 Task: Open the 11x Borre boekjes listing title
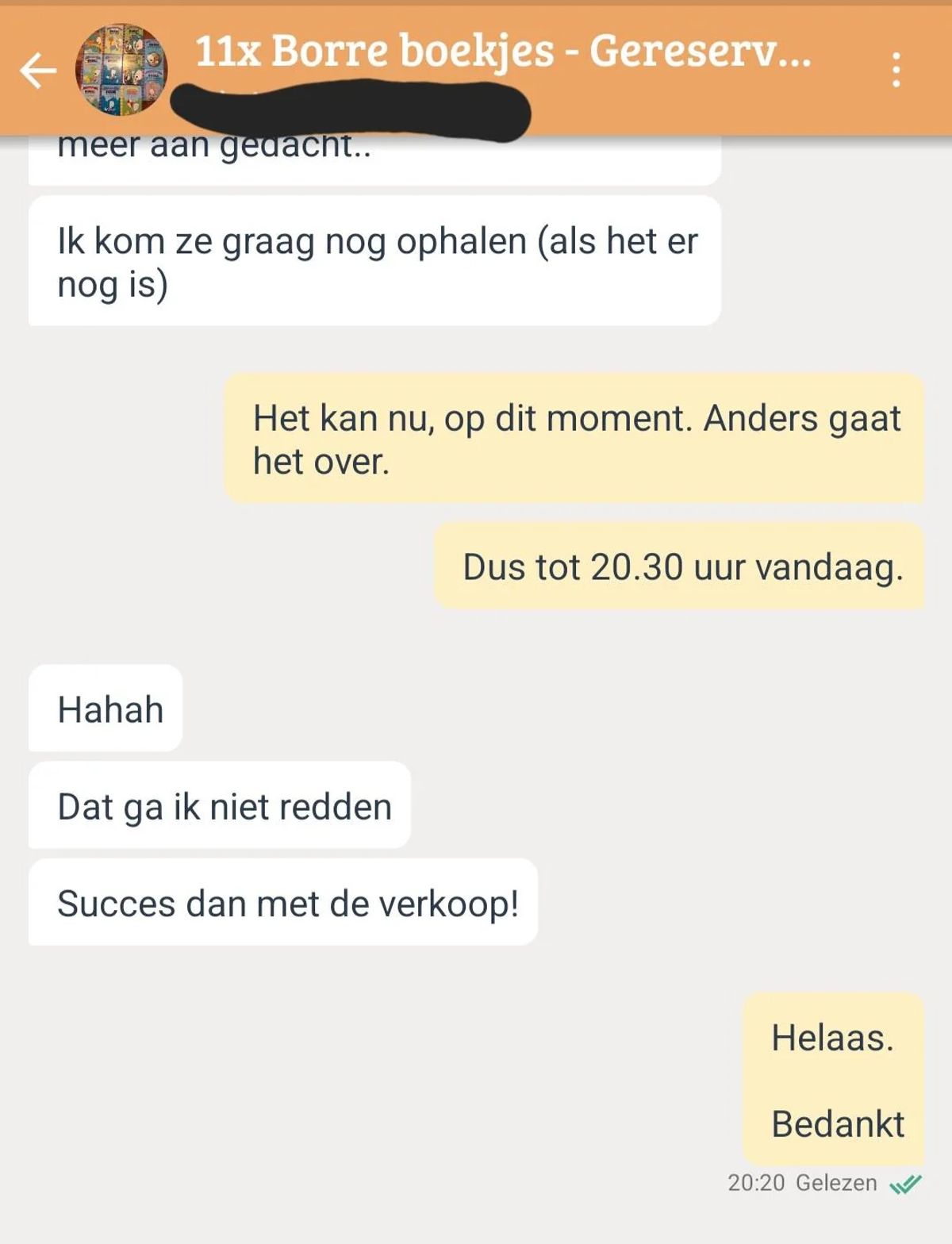503,52
